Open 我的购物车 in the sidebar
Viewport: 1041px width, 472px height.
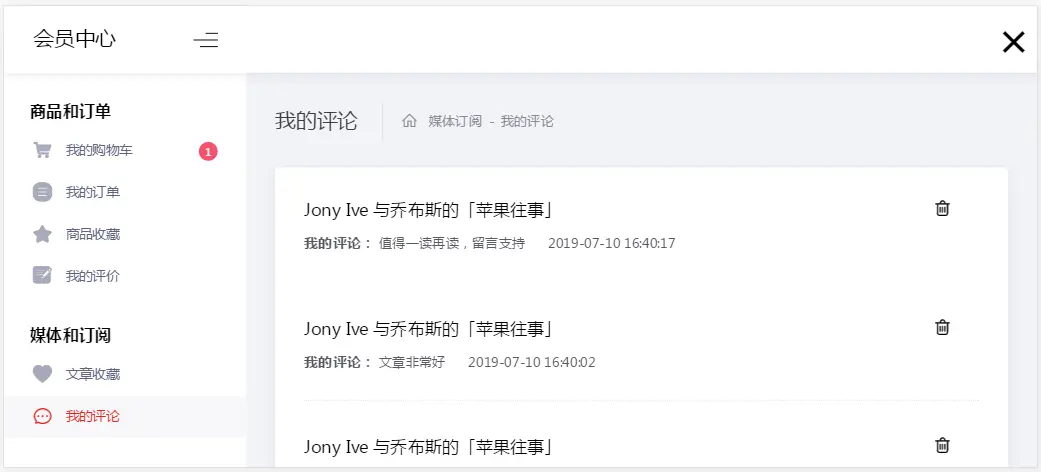point(99,151)
